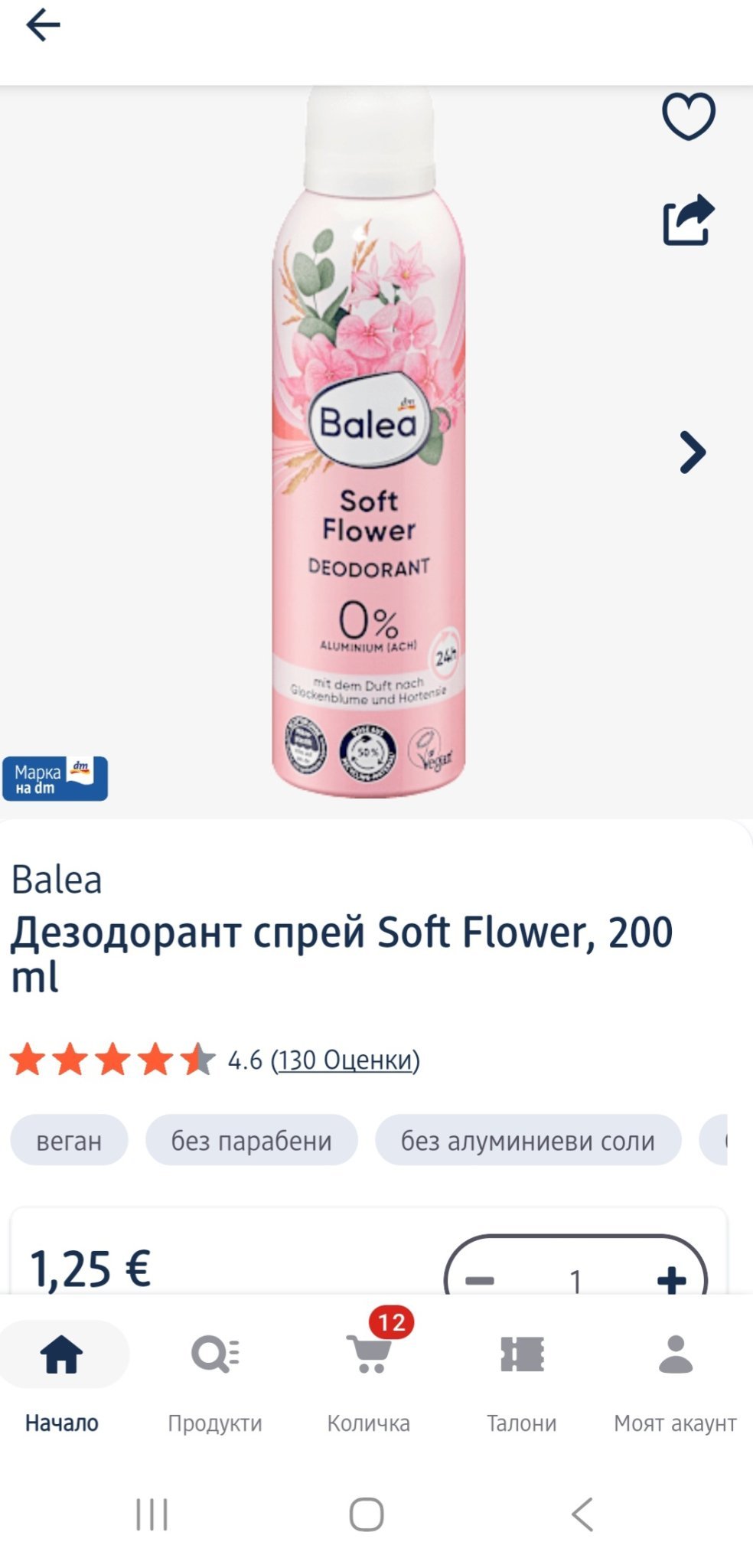
Task: Select the без алуминиеви соли chip
Action: (x=527, y=1141)
